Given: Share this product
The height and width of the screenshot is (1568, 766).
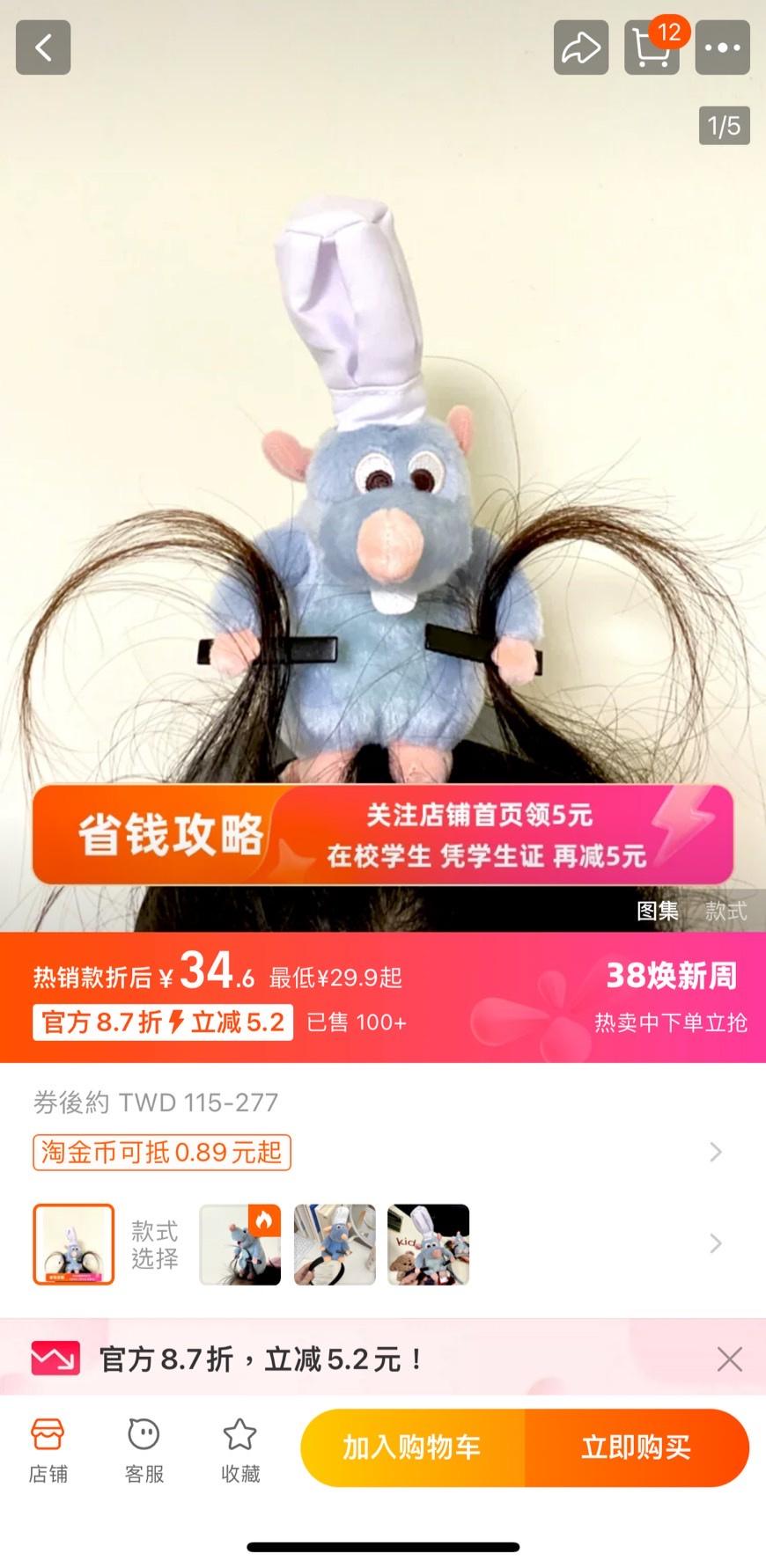Looking at the screenshot, I should click(x=581, y=48).
